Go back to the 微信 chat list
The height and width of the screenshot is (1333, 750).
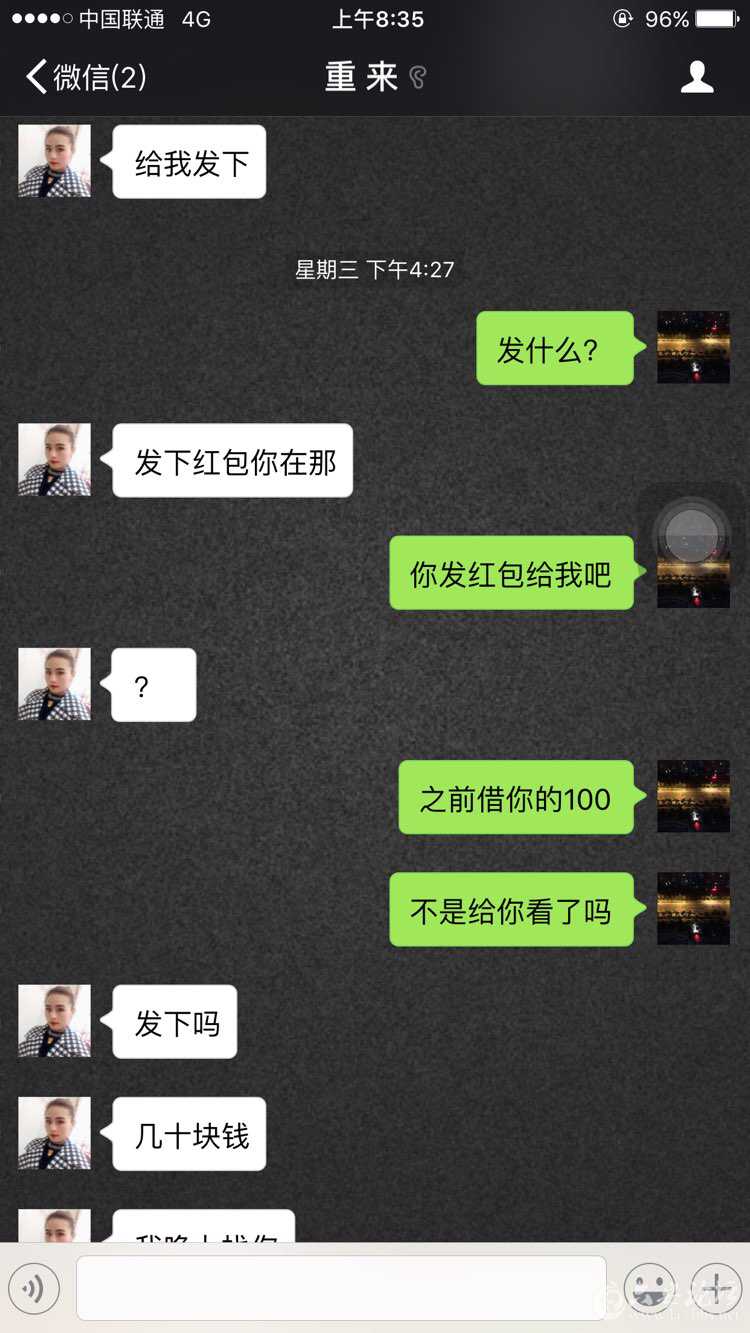click(85, 77)
